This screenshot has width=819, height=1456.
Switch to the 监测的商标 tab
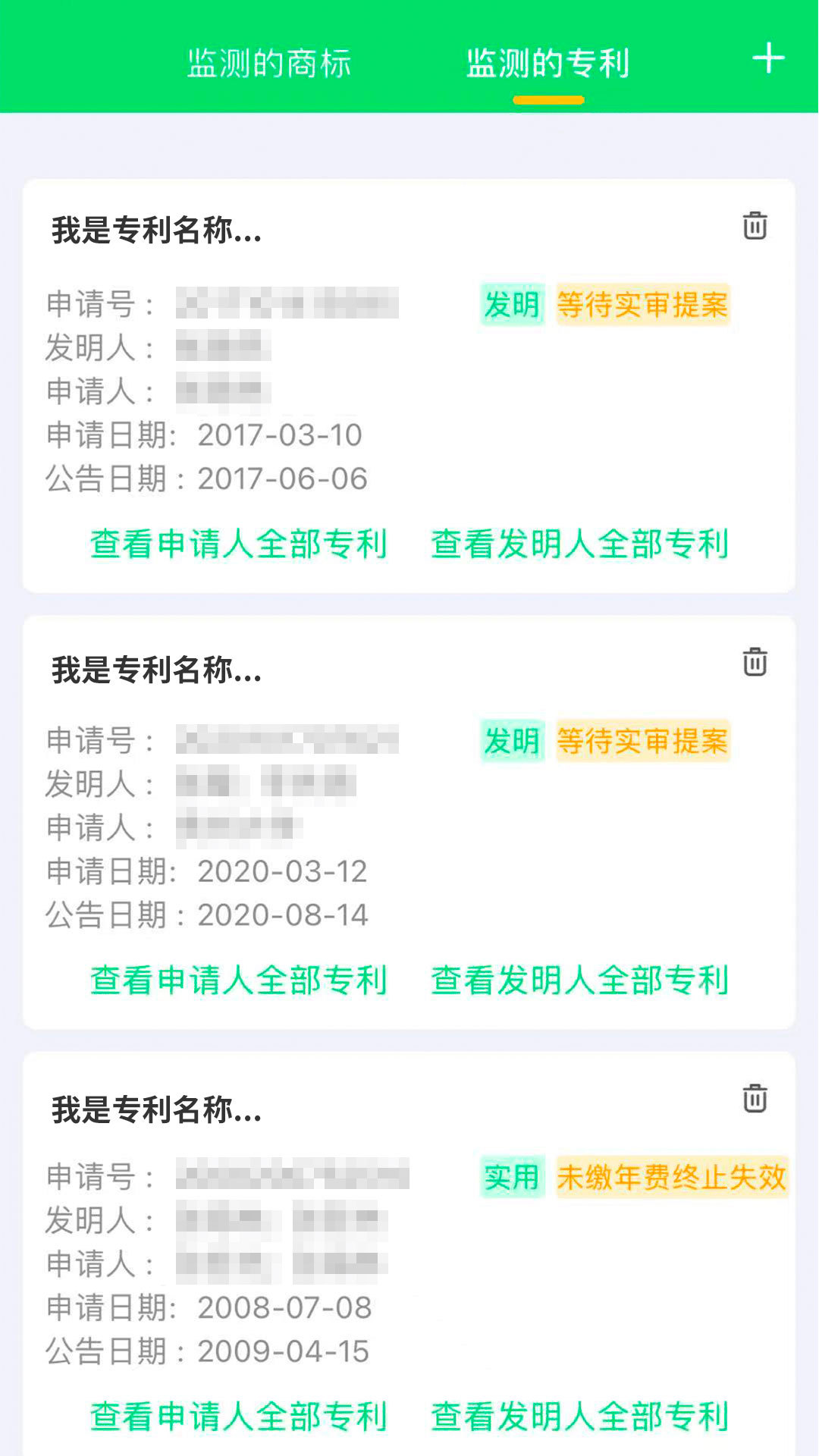click(269, 64)
